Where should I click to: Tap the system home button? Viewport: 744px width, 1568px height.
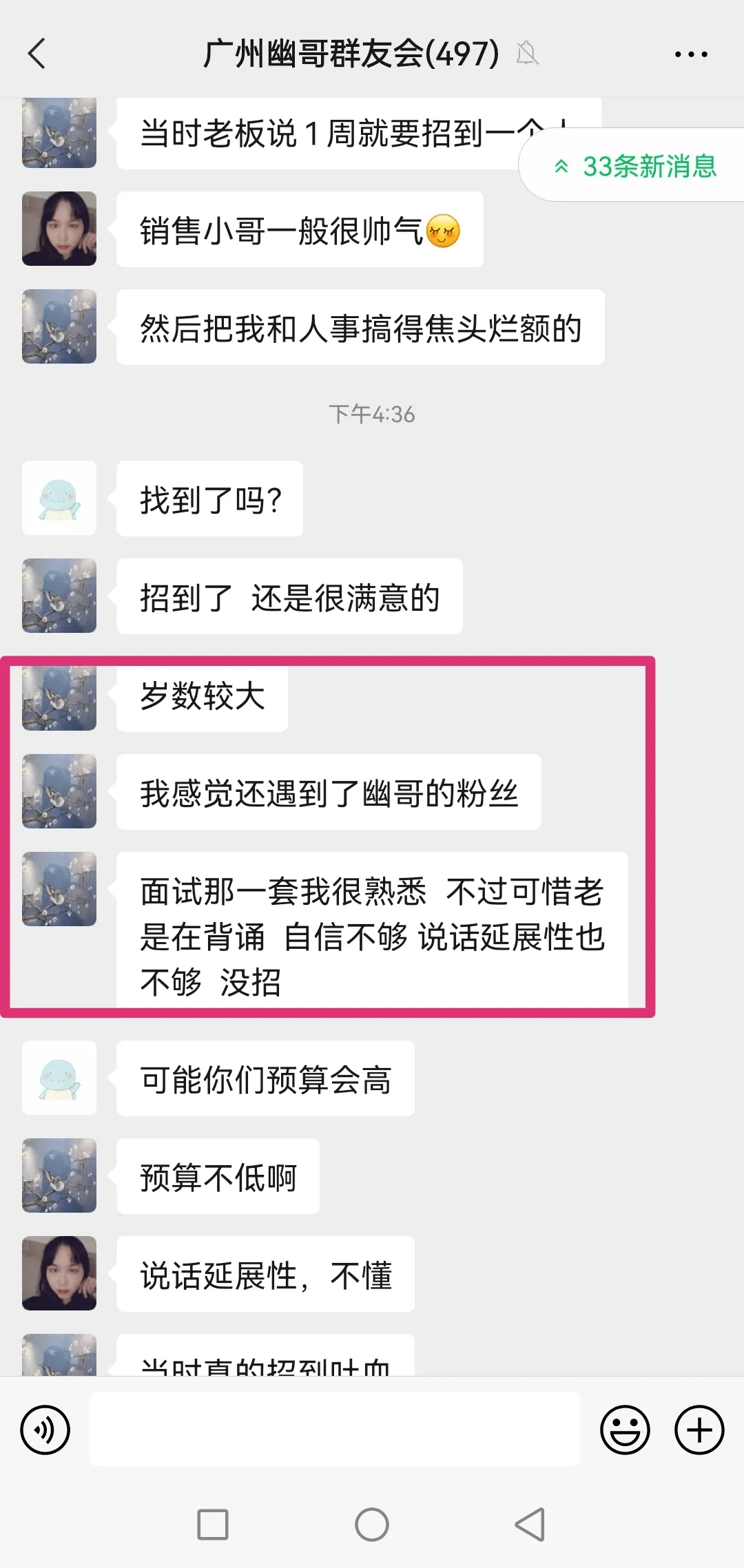click(x=372, y=1525)
